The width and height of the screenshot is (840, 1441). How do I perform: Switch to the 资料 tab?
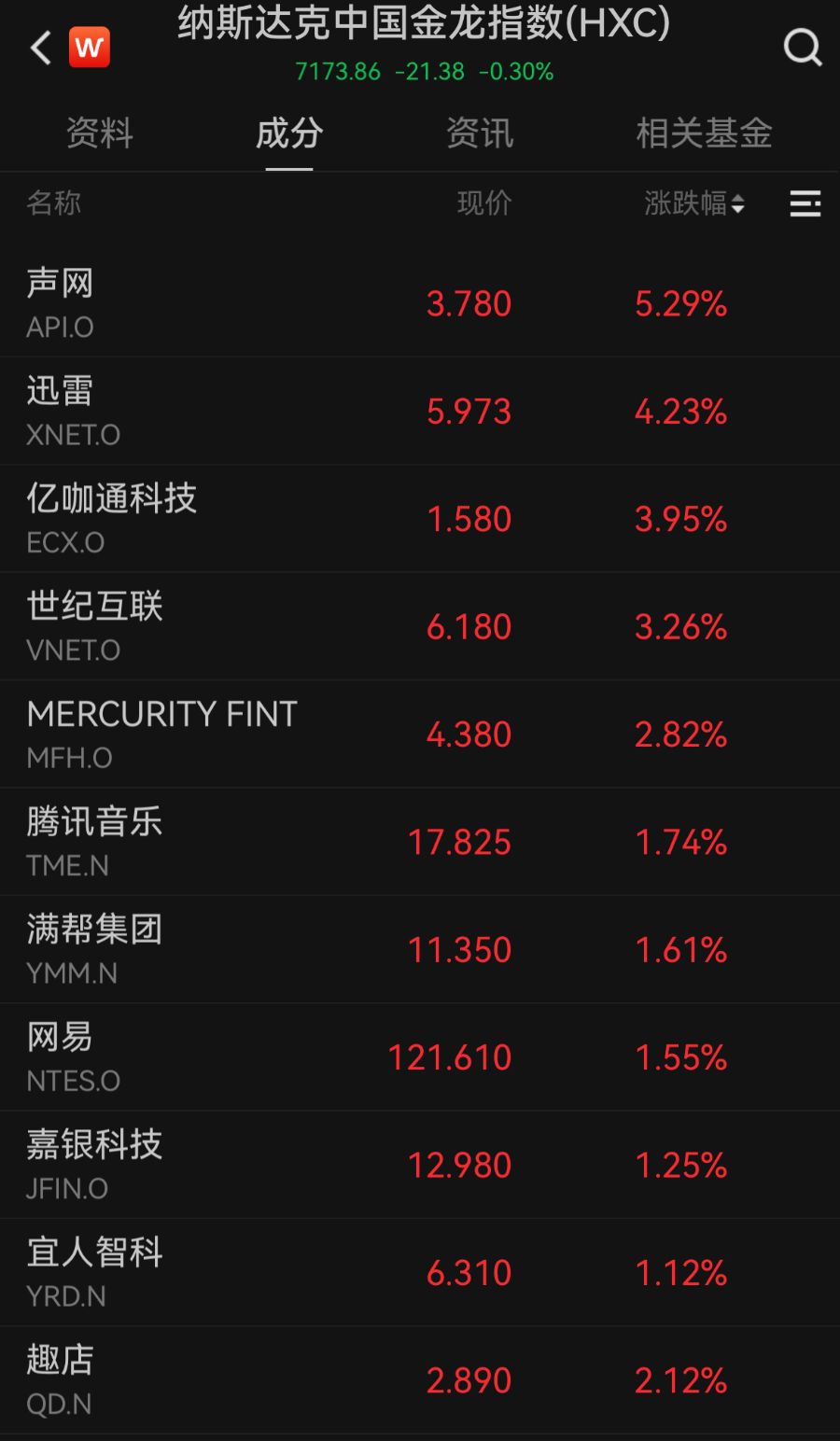point(100,133)
